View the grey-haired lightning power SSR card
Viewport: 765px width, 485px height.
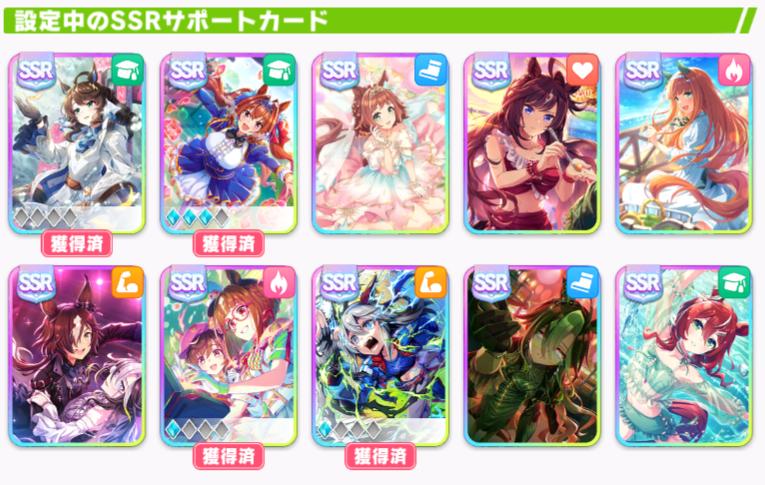pos(380,355)
